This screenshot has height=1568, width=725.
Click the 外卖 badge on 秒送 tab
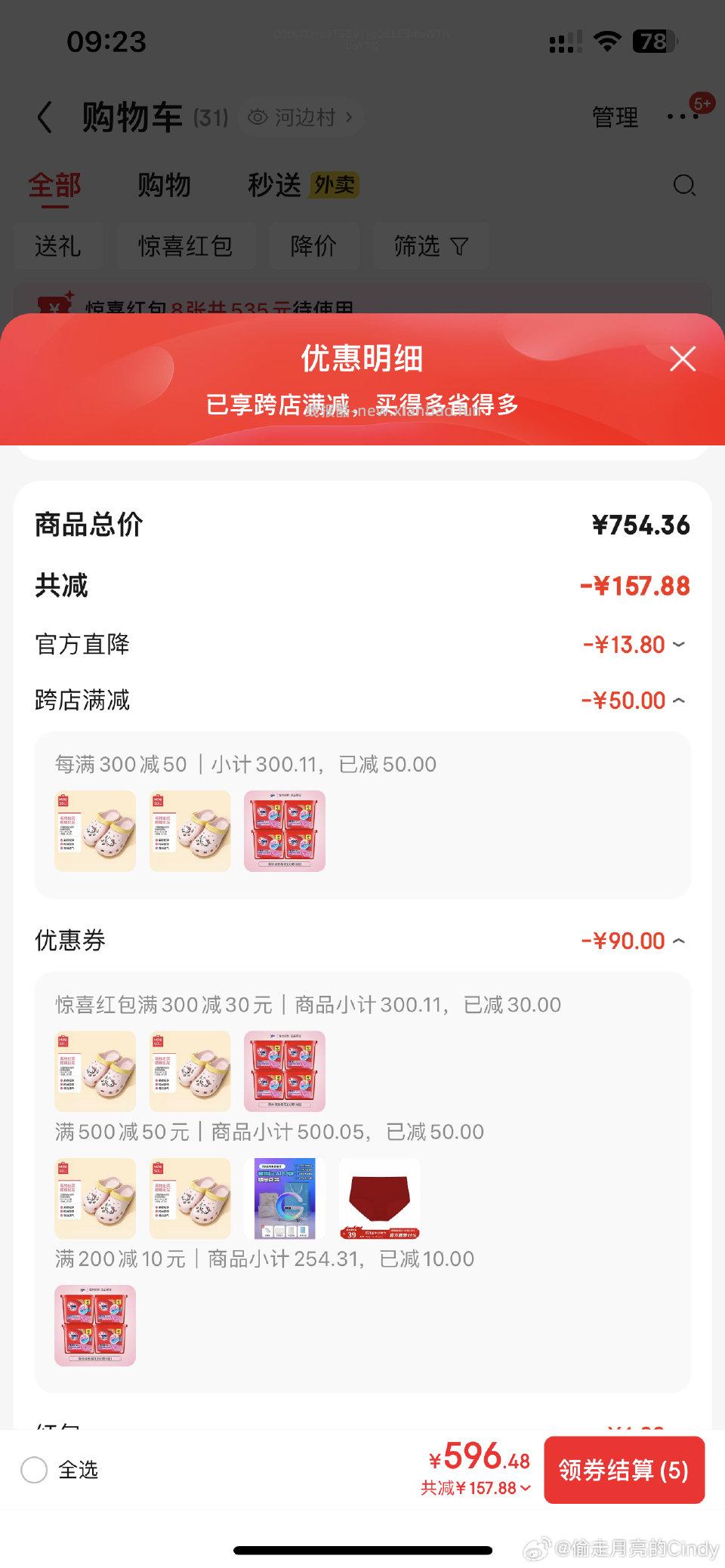337,185
